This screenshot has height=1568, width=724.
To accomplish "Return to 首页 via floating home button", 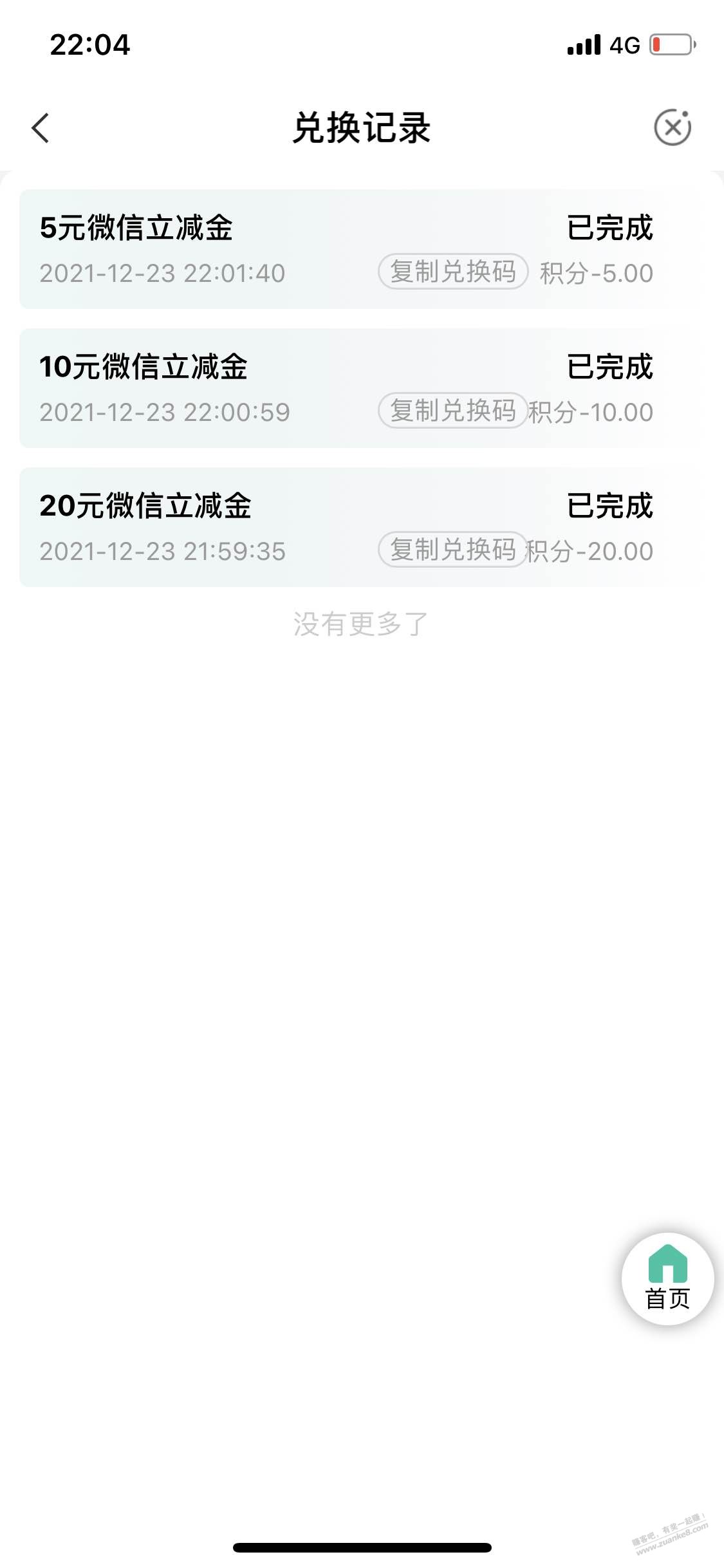I will click(x=667, y=1278).
